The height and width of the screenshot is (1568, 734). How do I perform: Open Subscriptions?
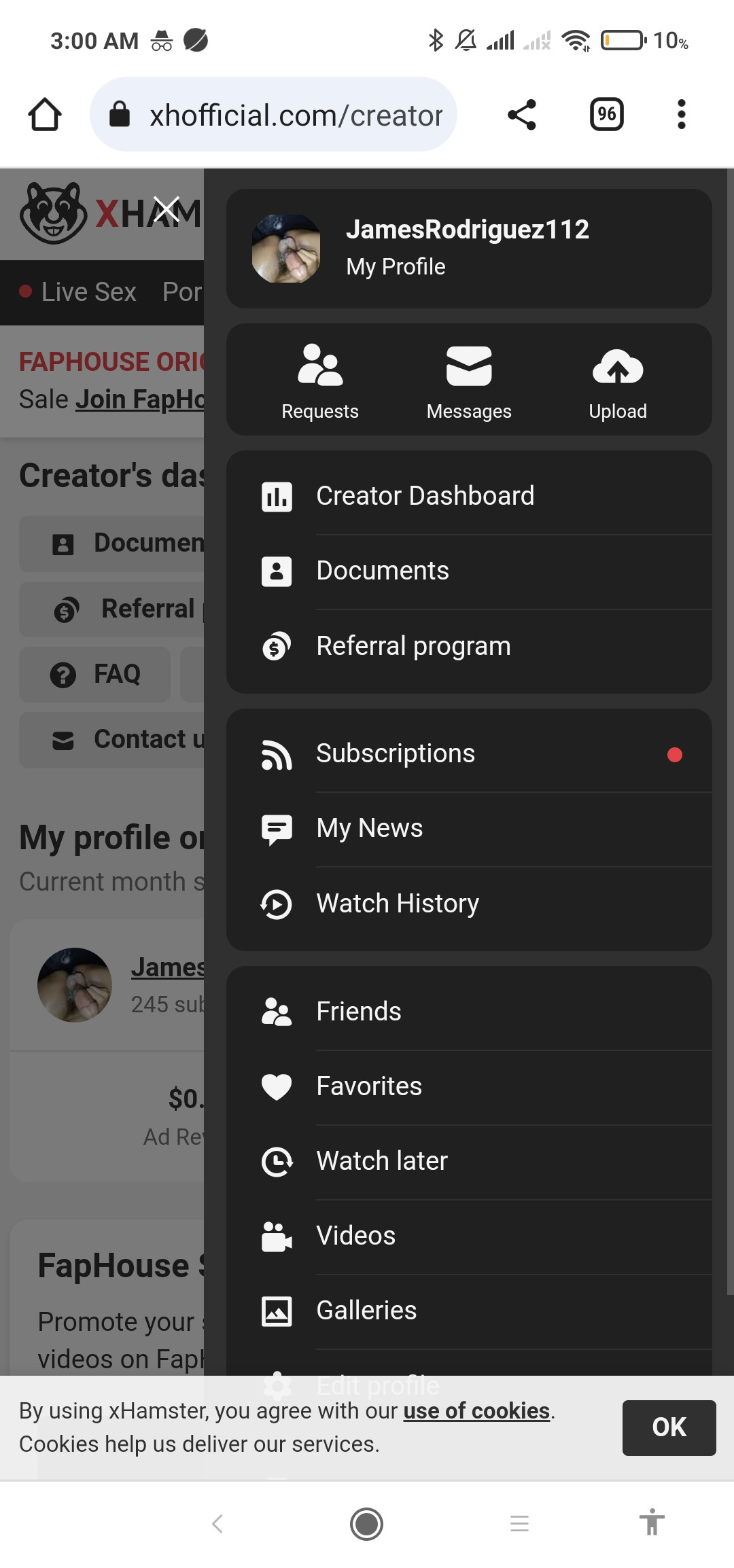(x=469, y=753)
